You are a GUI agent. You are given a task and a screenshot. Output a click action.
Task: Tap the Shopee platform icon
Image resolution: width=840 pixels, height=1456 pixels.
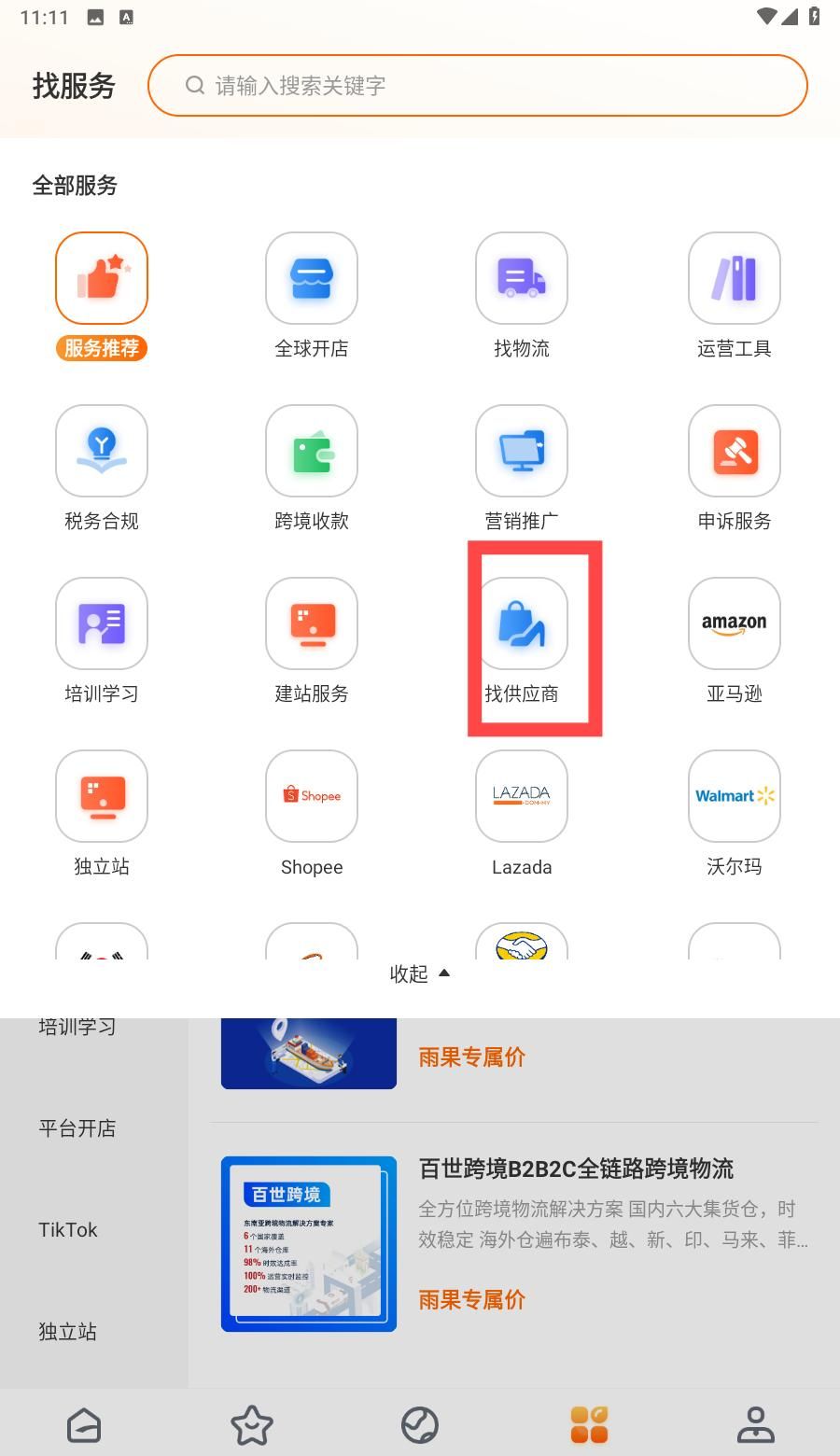tap(311, 796)
